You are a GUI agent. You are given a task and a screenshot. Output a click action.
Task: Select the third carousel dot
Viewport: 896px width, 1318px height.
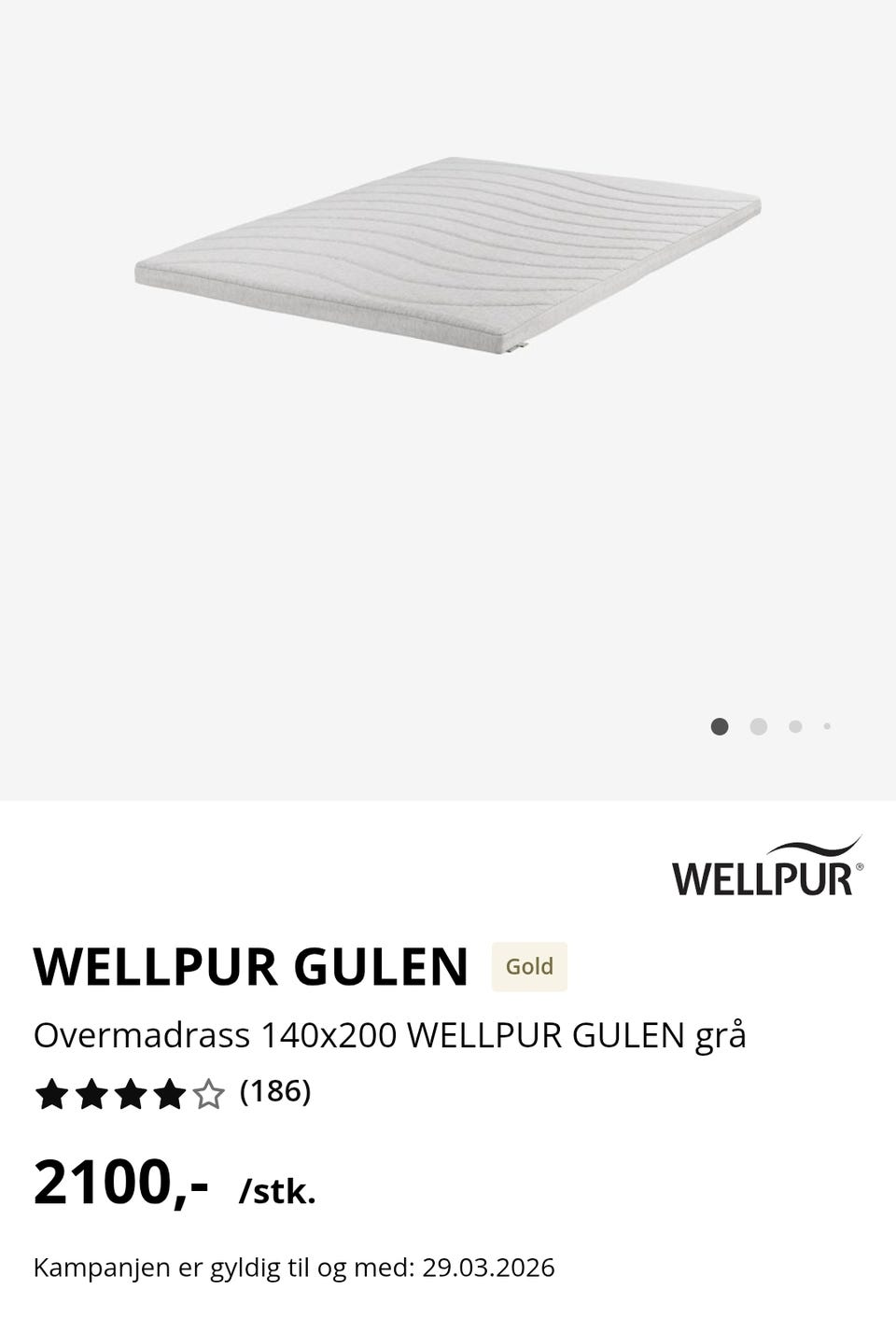[x=795, y=724]
